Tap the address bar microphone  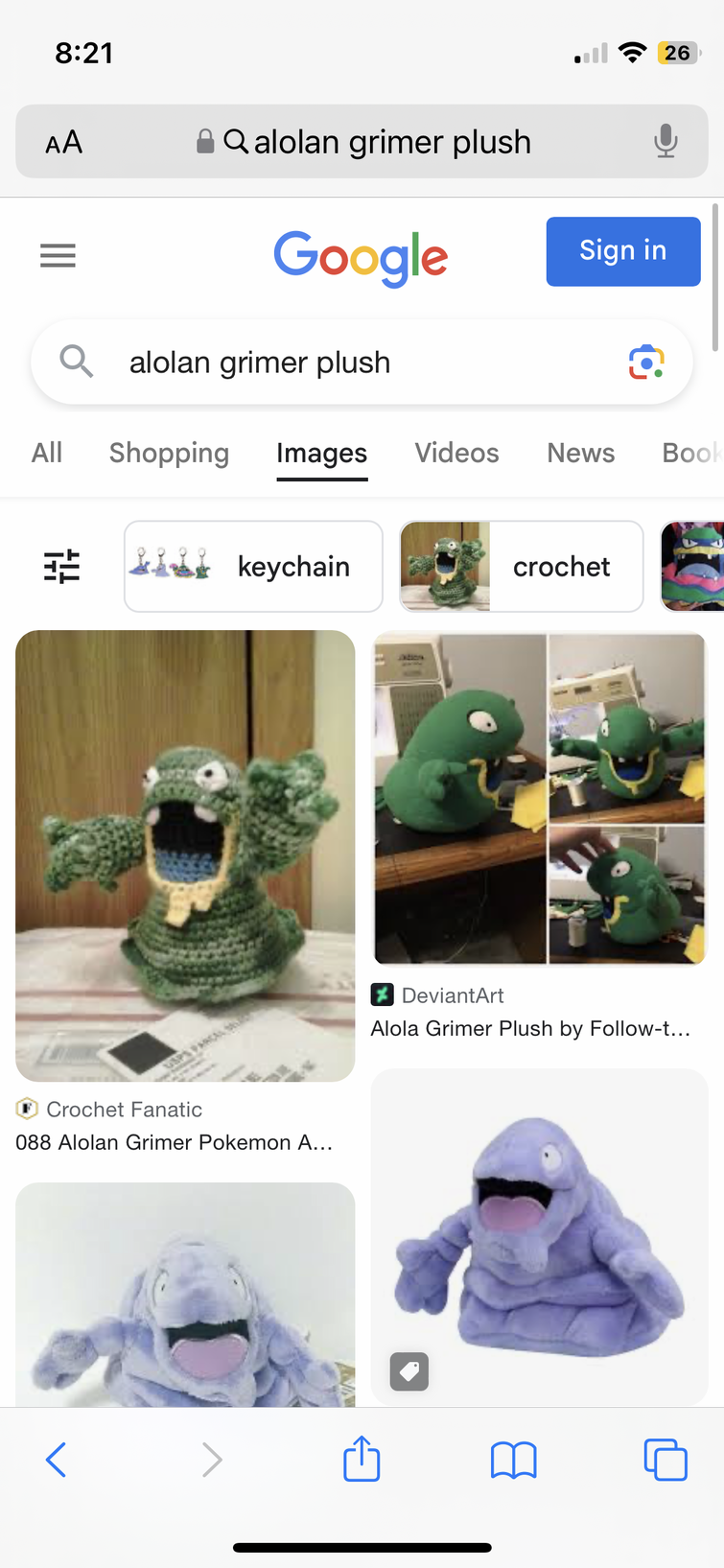tap(666, 142)
